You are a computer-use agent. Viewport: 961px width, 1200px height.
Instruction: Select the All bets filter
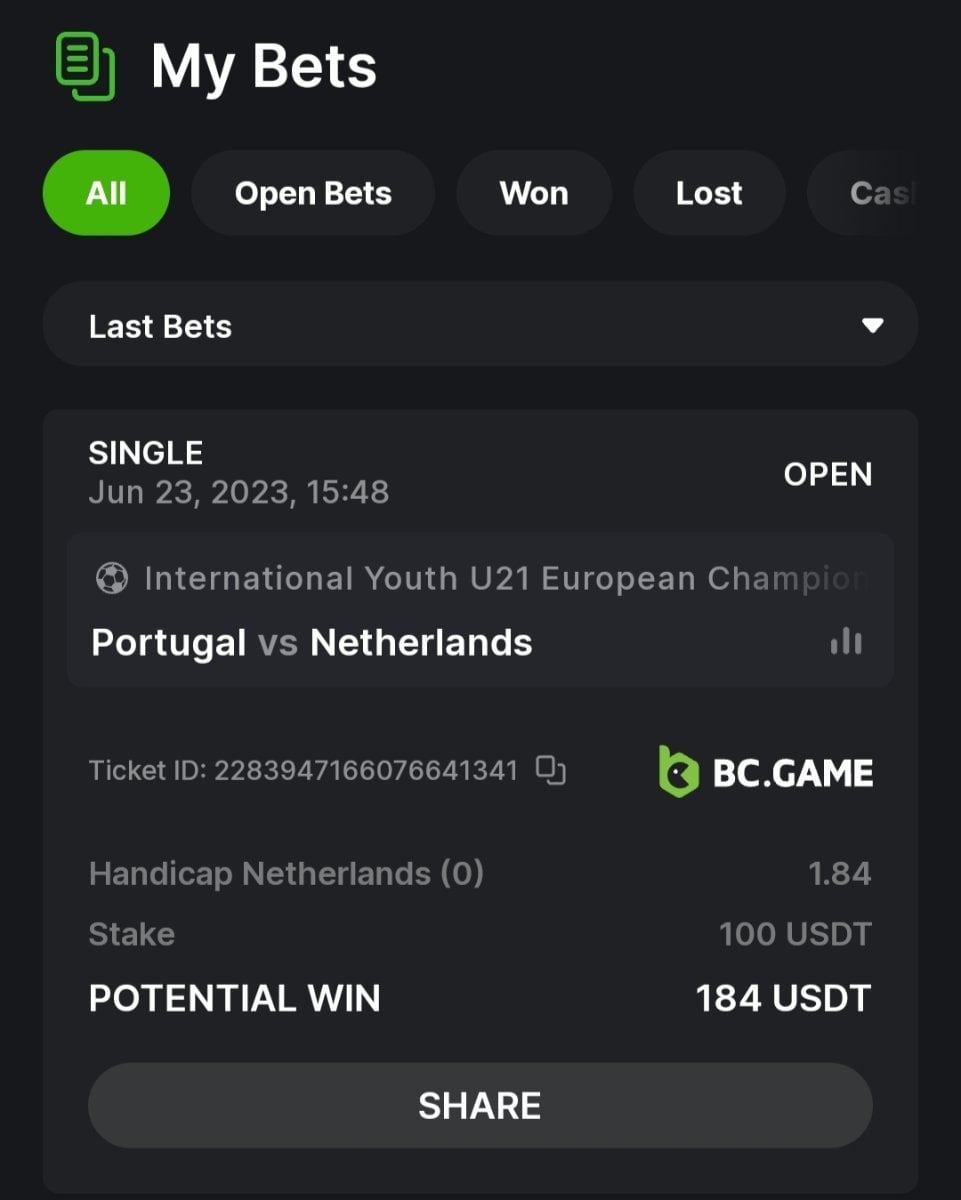(106, 193)
